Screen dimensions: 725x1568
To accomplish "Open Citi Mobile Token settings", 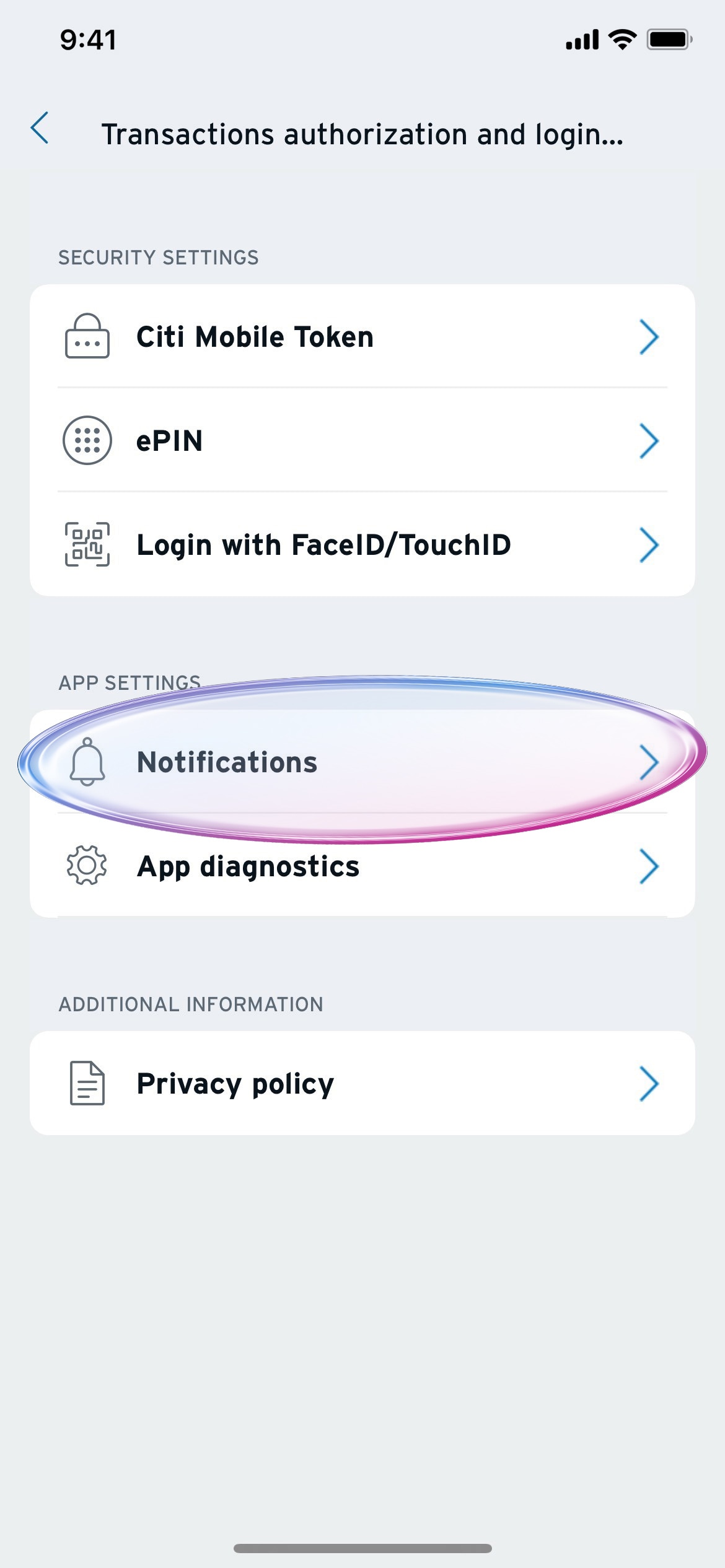I will [362, 336].
